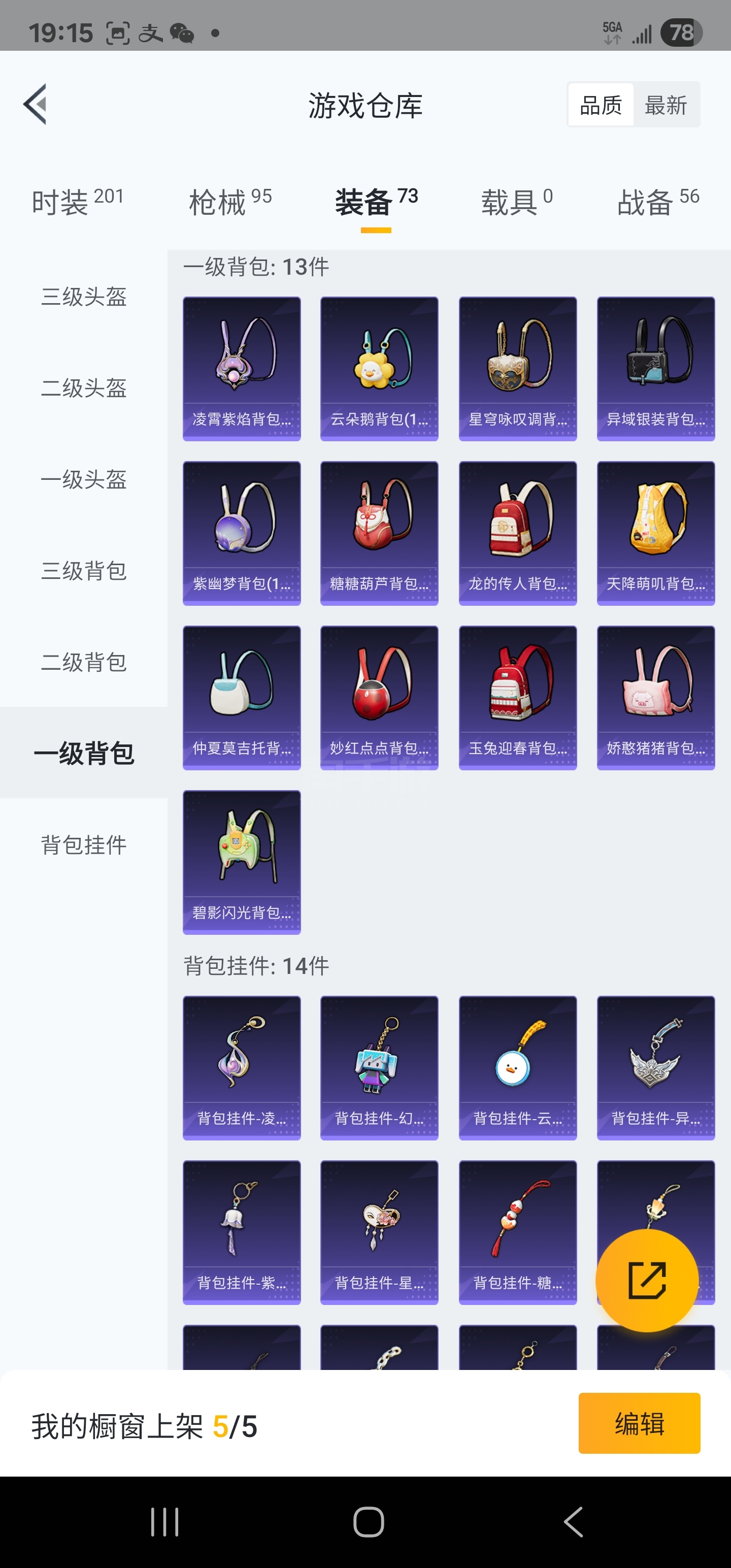
Task: Switch to the 时装 tab
Action: coord(77,202)
